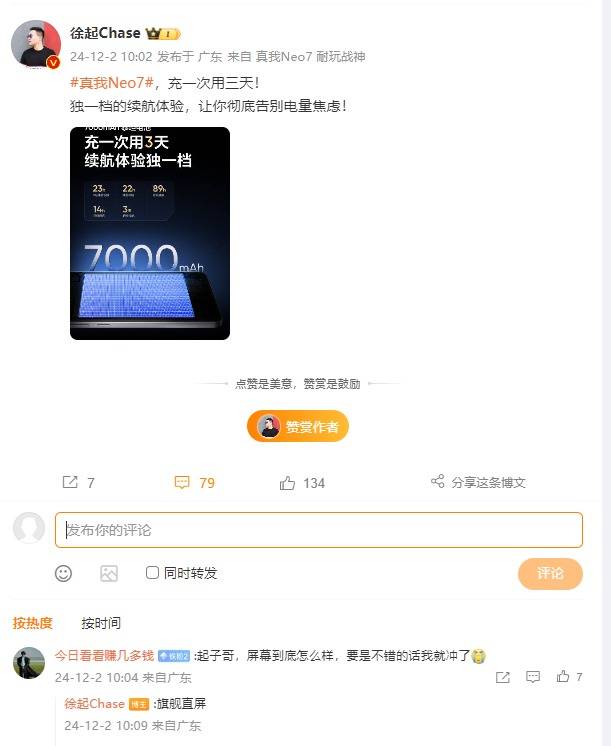Viewport: 611px width, 746px height.
Task: Submit with the 评论 button
Action: [550, 573]
